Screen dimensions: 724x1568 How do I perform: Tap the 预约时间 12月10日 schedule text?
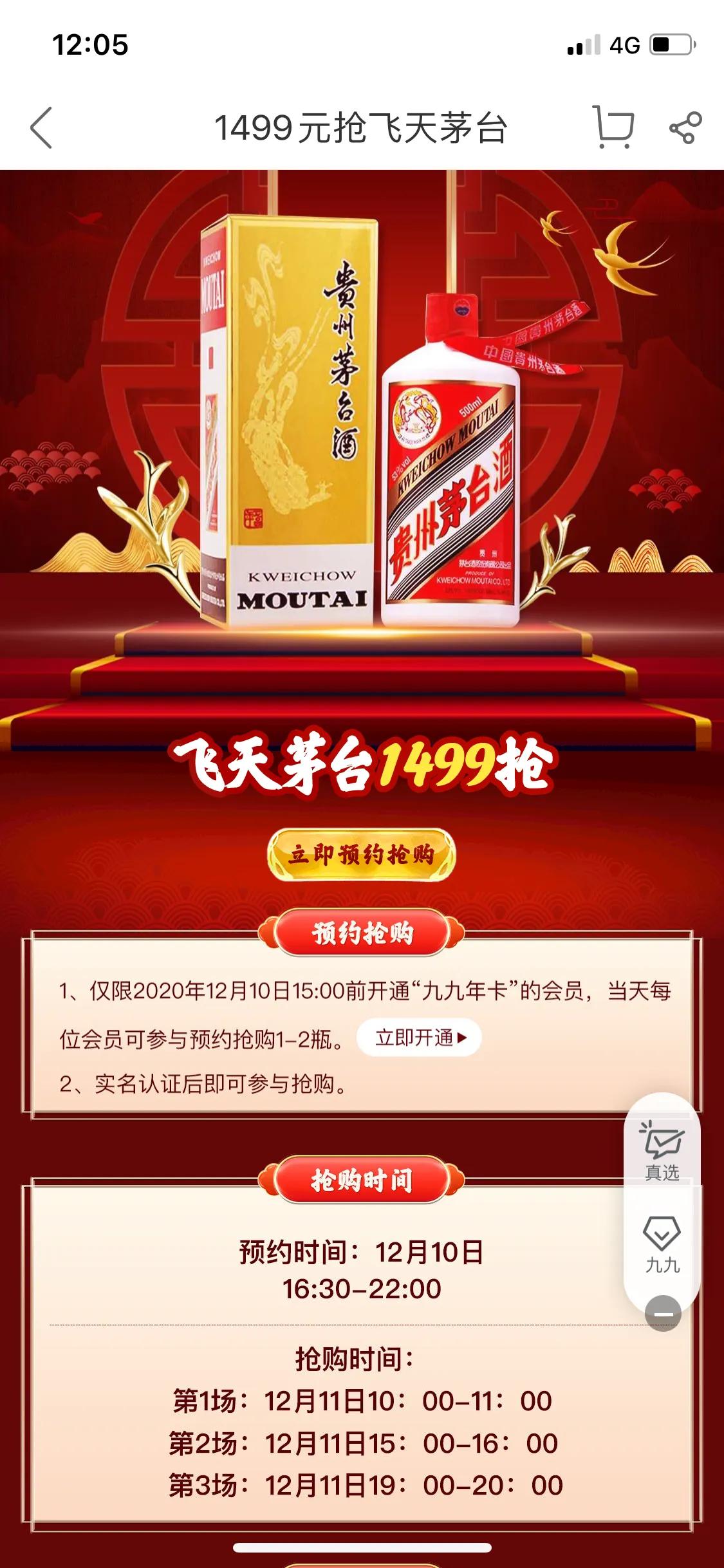[x=362, y=1252]
